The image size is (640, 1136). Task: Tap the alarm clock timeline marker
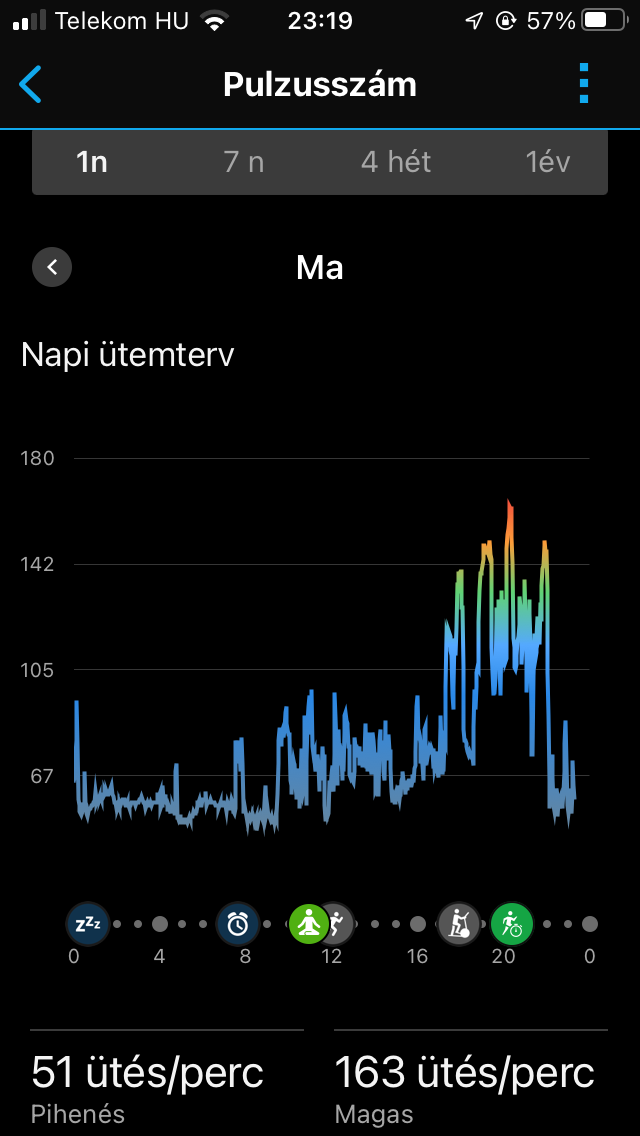coord(238,924)
